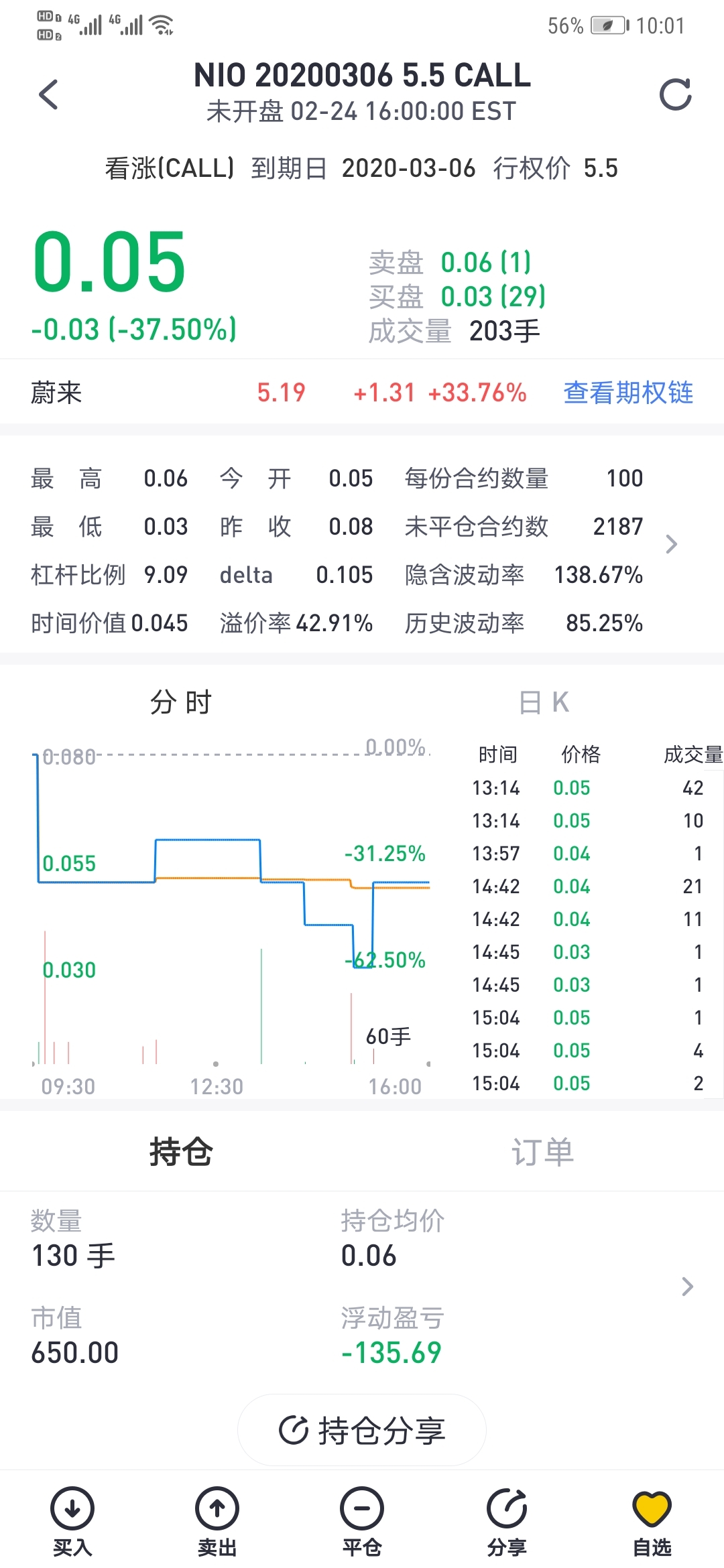This screenshot has width=724, height=1568.
Task: Switch to the 日K chart tab
Action: (543, 702)
